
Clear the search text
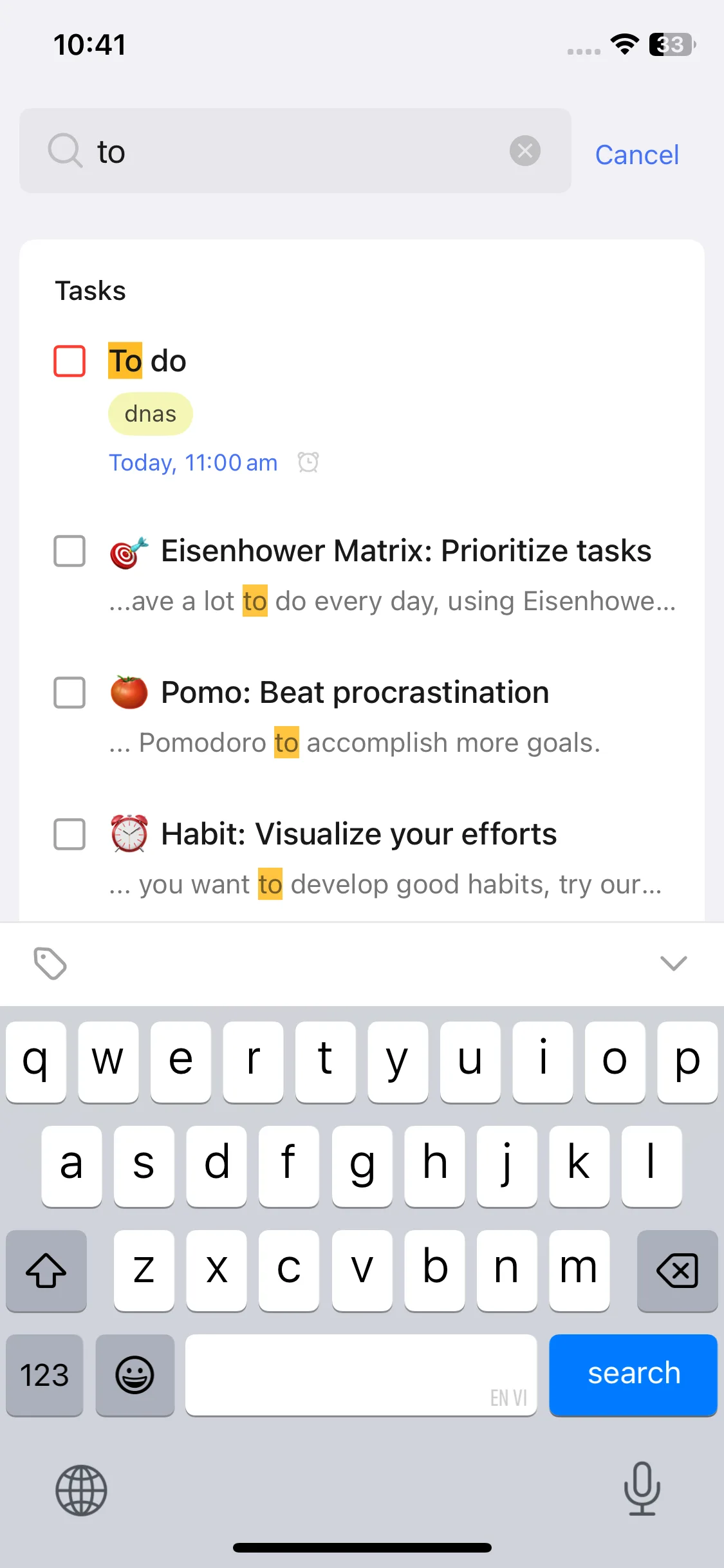tap(524, 151)
